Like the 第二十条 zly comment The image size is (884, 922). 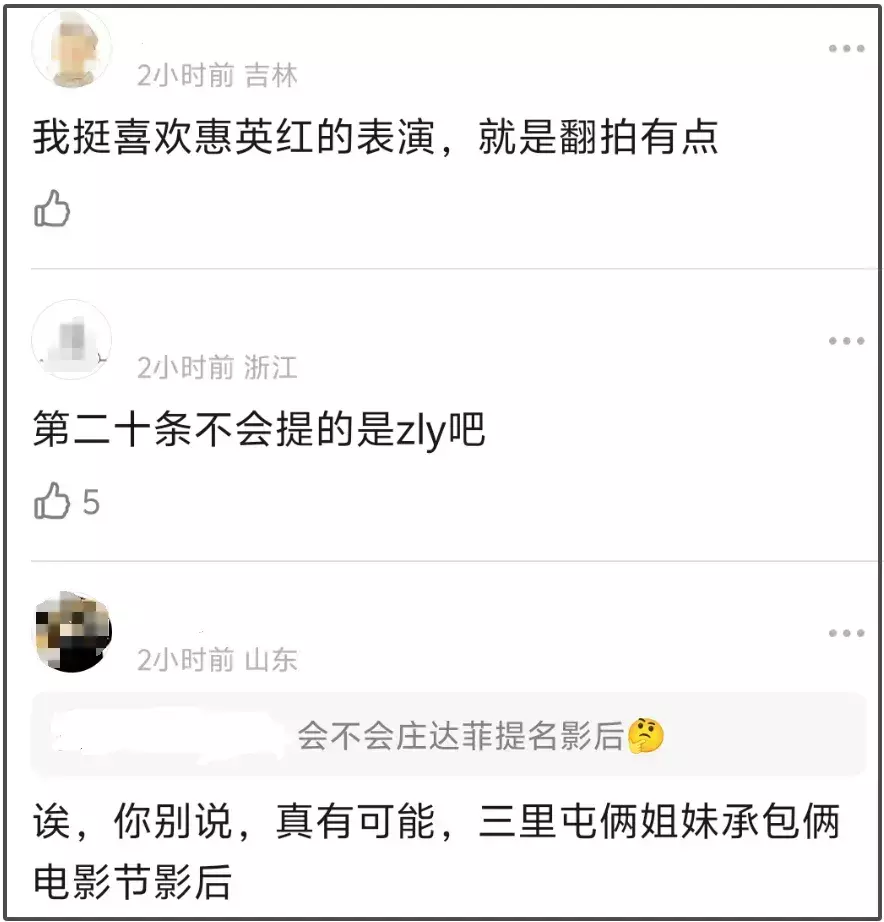point(52,501)
